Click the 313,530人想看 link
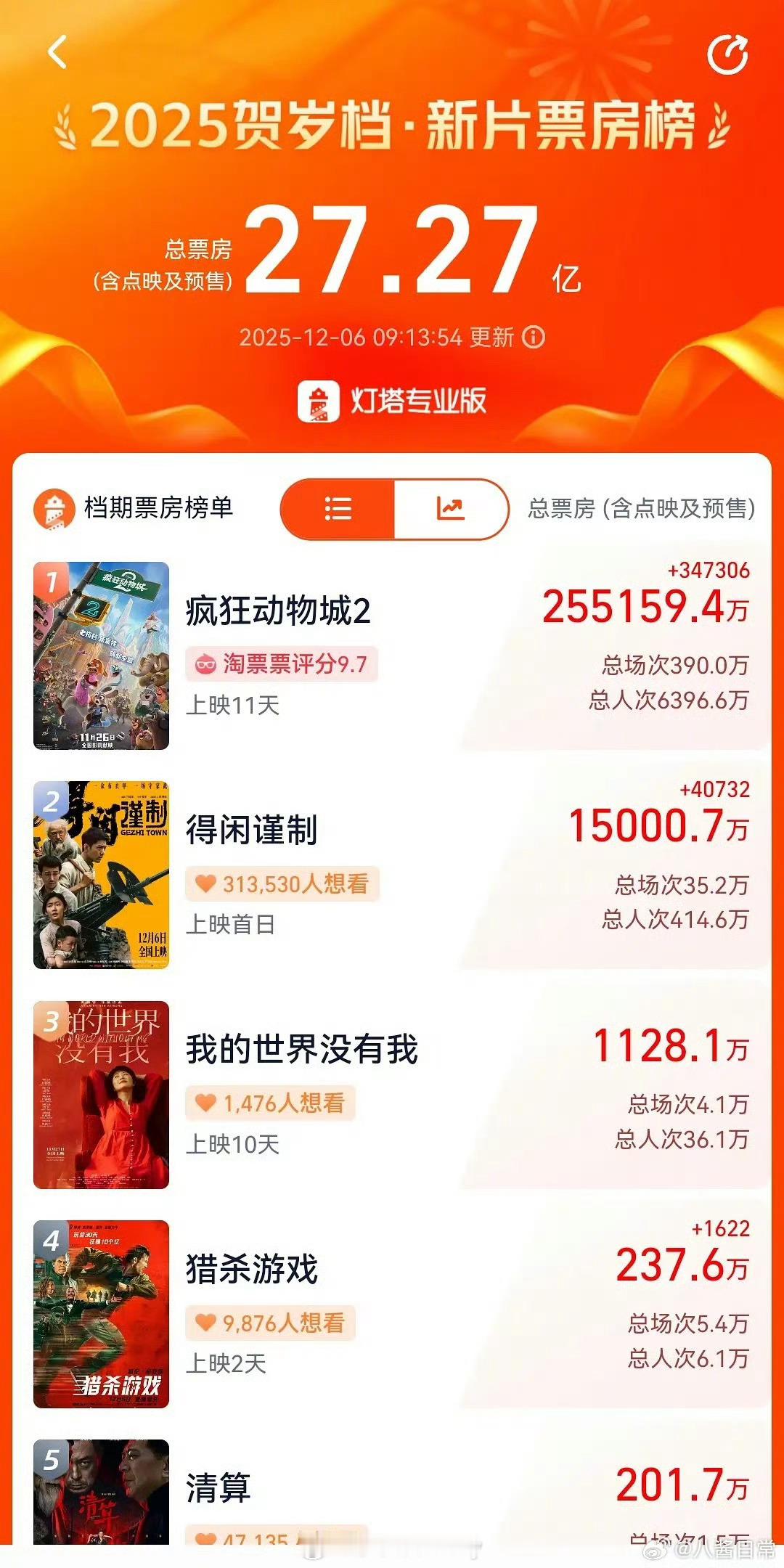Screen dimensions: 784x1568 point(283,885)
